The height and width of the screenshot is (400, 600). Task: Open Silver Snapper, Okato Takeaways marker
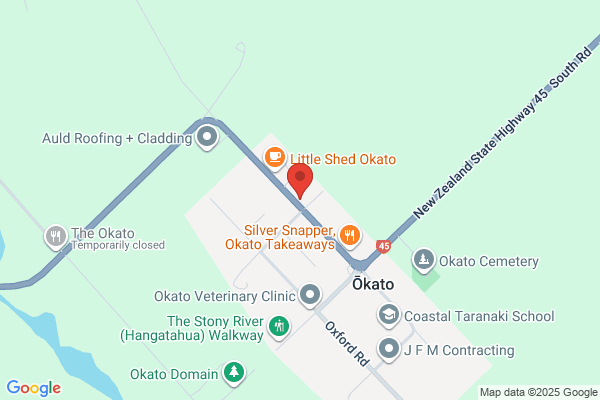349,236
